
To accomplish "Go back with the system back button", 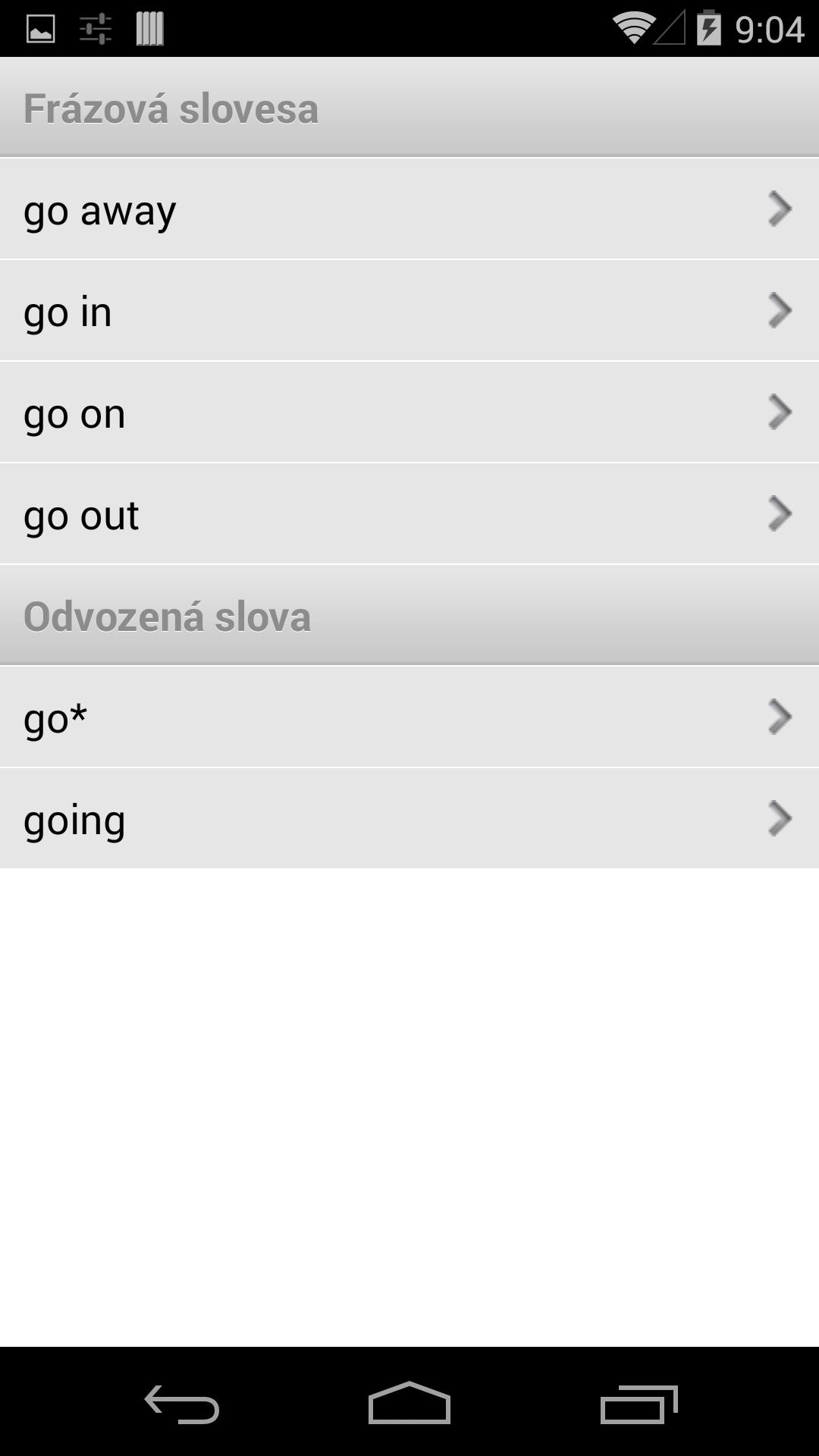I will pos(182,1404).
